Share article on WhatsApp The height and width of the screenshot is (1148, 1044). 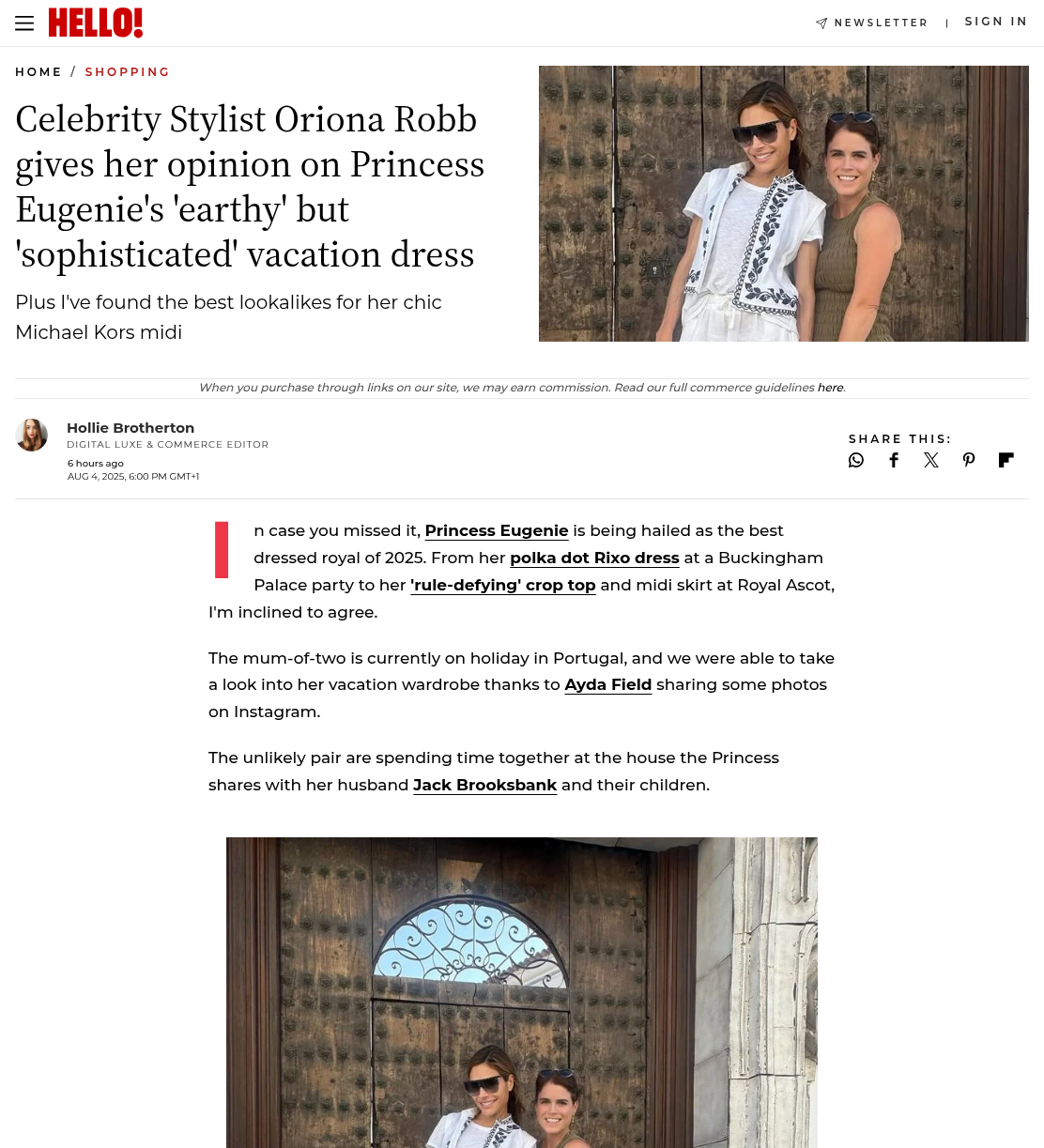856,460
